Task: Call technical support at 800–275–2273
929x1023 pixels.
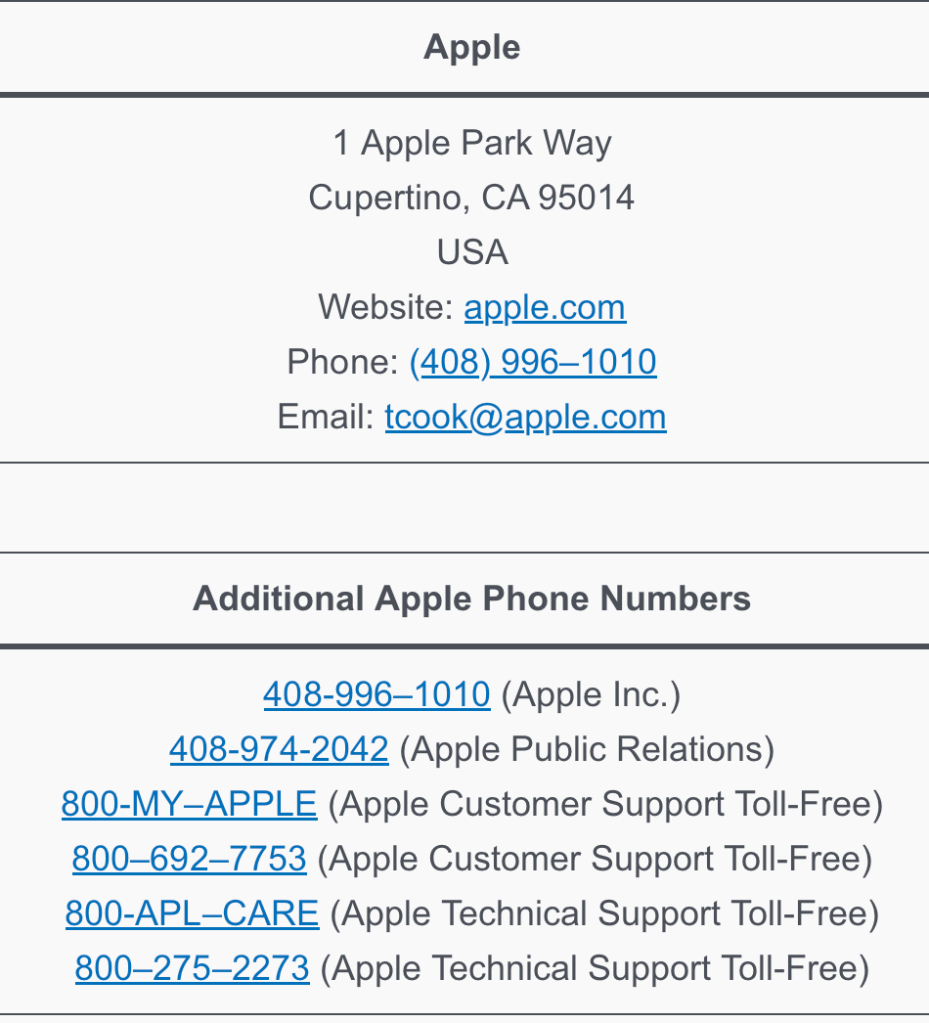Action: click(192, 968)
